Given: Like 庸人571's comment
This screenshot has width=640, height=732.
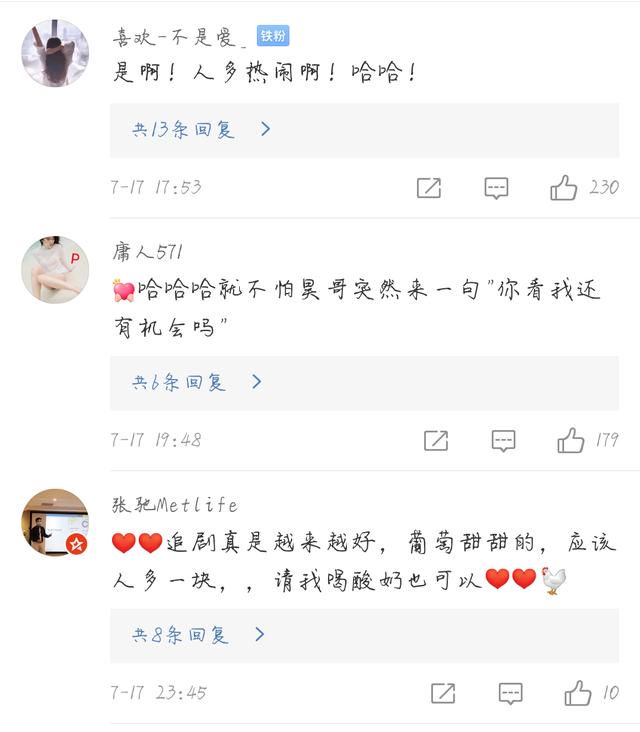Looking at the screenshot, I should pyautogui.click(x=570, y=440).
